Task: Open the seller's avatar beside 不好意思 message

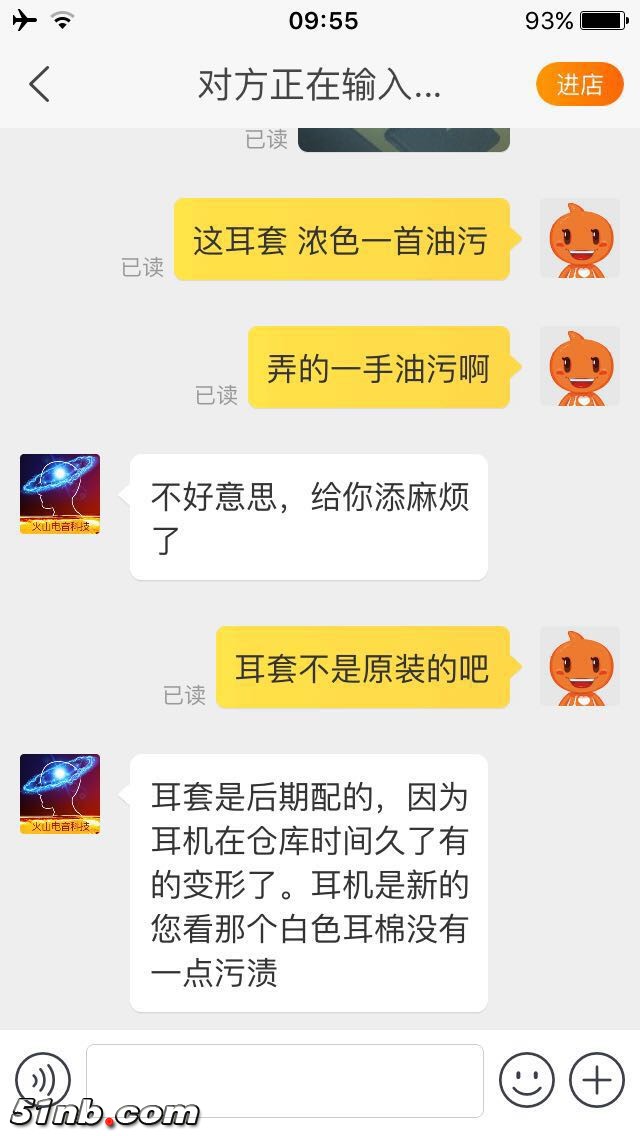Action: click(x=60, y=494)
